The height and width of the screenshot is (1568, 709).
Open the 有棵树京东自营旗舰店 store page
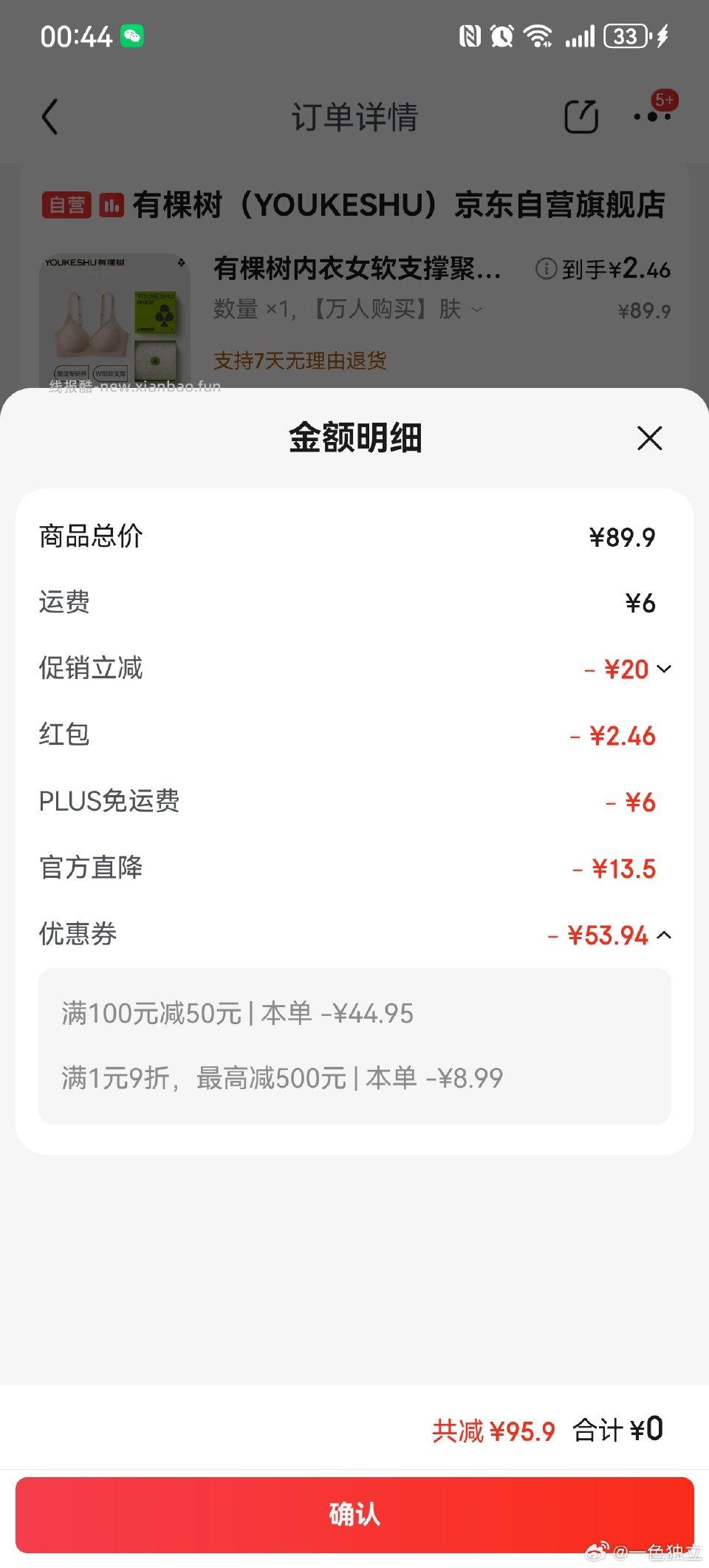pos(399,206)
